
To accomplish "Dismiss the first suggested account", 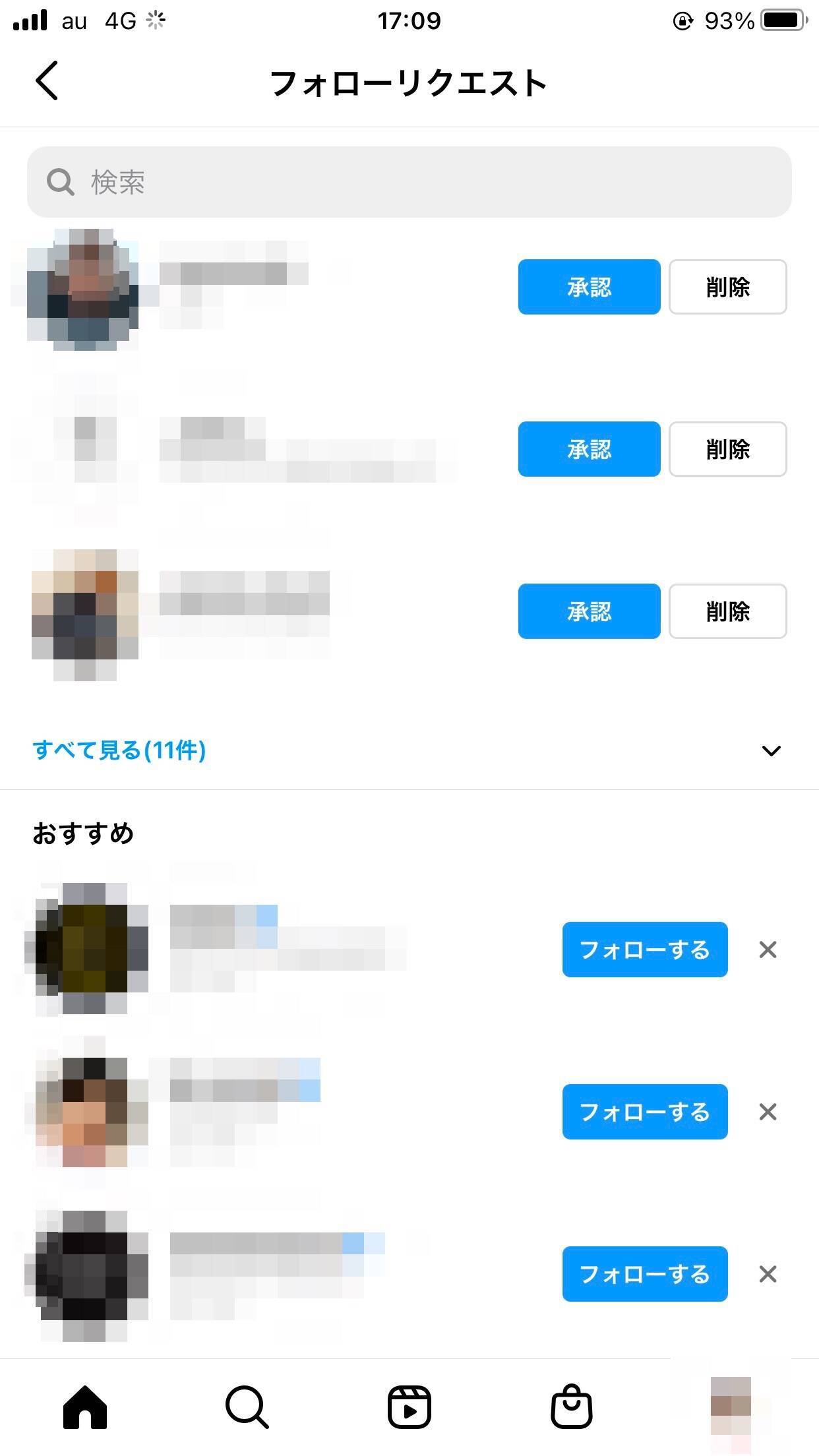I will [768, 950].
